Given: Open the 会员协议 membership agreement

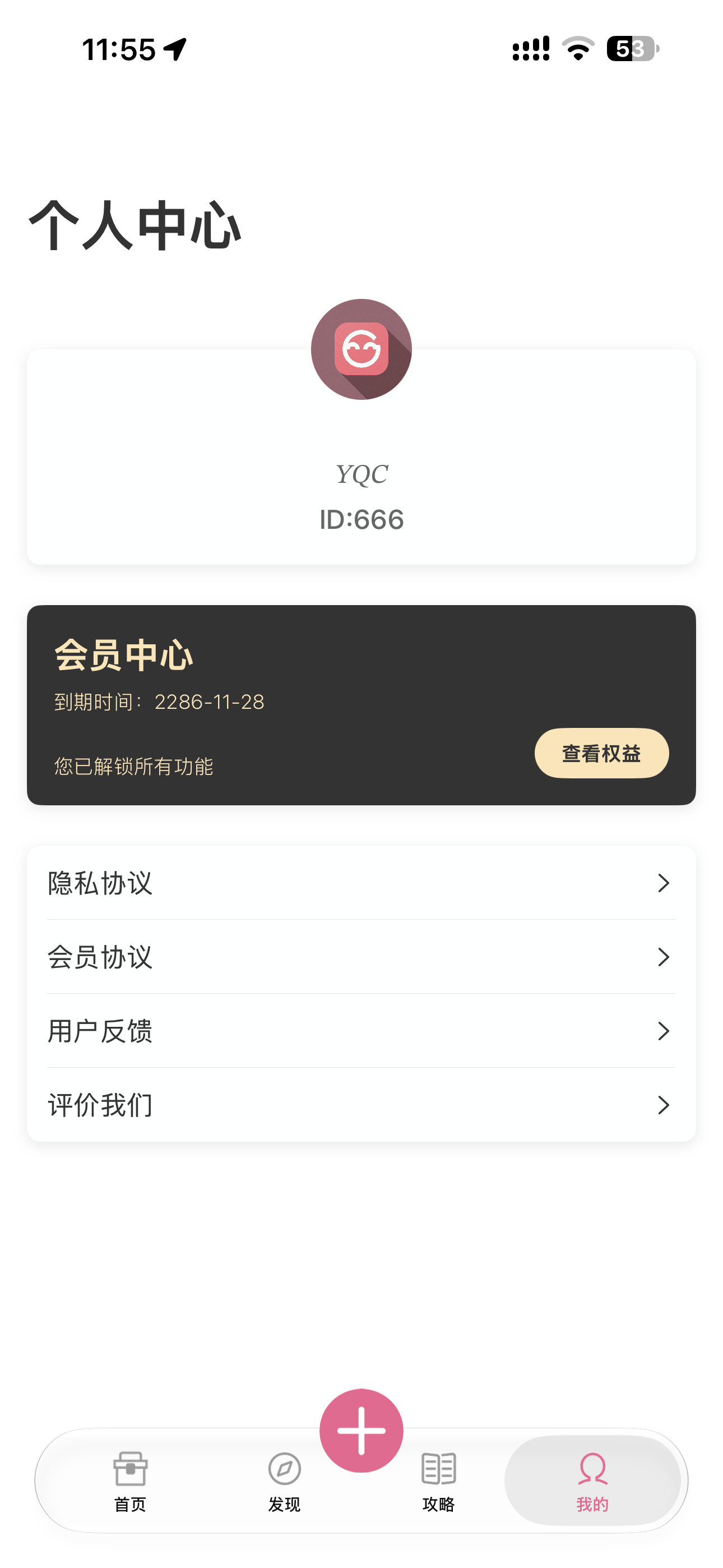Looking at the screenshot, I should click(361, 957).
